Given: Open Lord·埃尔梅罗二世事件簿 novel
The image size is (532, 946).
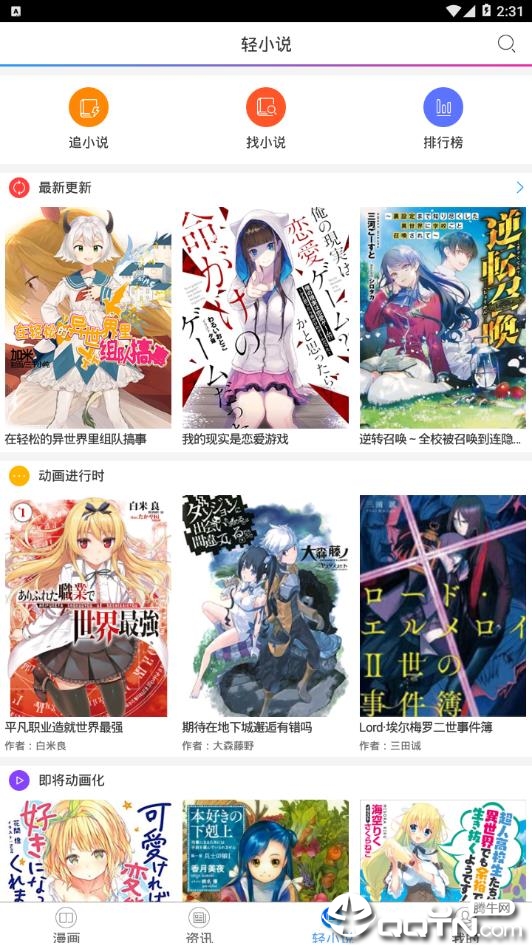Looking at the screenshot, I should point(443,623).
